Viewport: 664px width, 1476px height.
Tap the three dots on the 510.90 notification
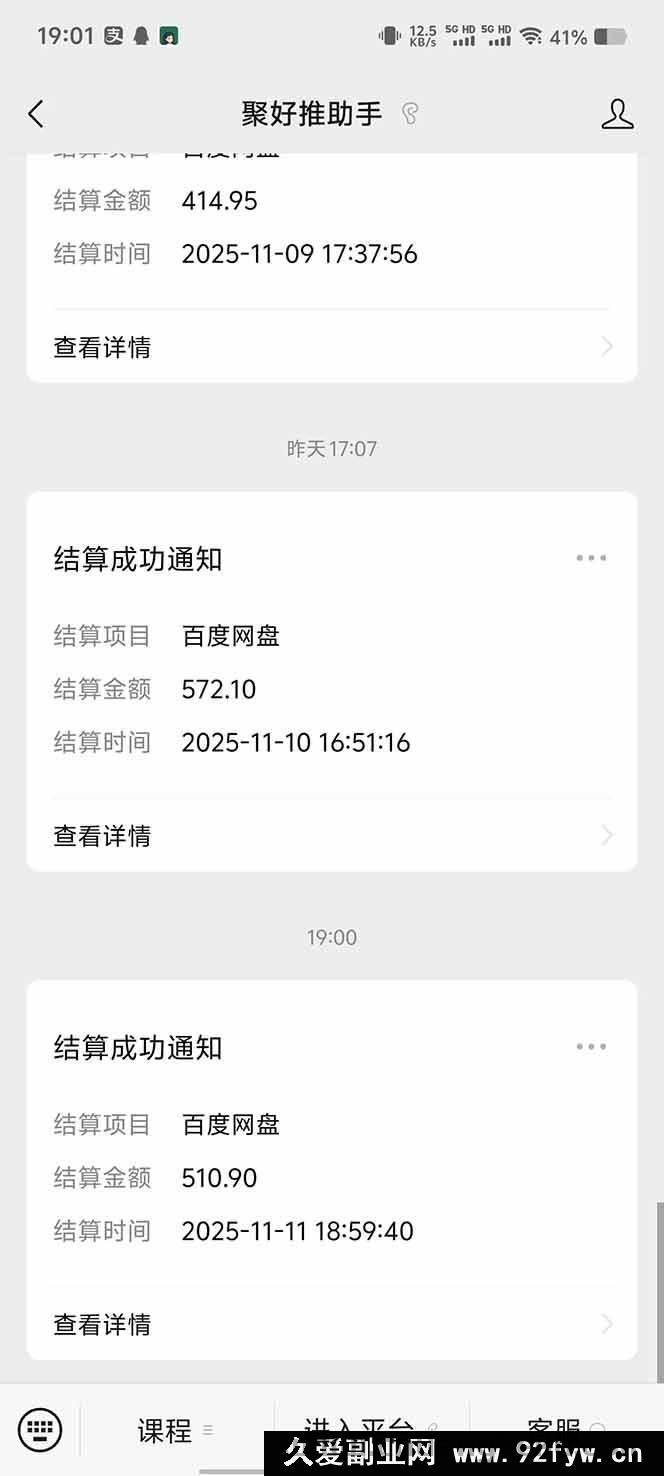coord(591,1047)
